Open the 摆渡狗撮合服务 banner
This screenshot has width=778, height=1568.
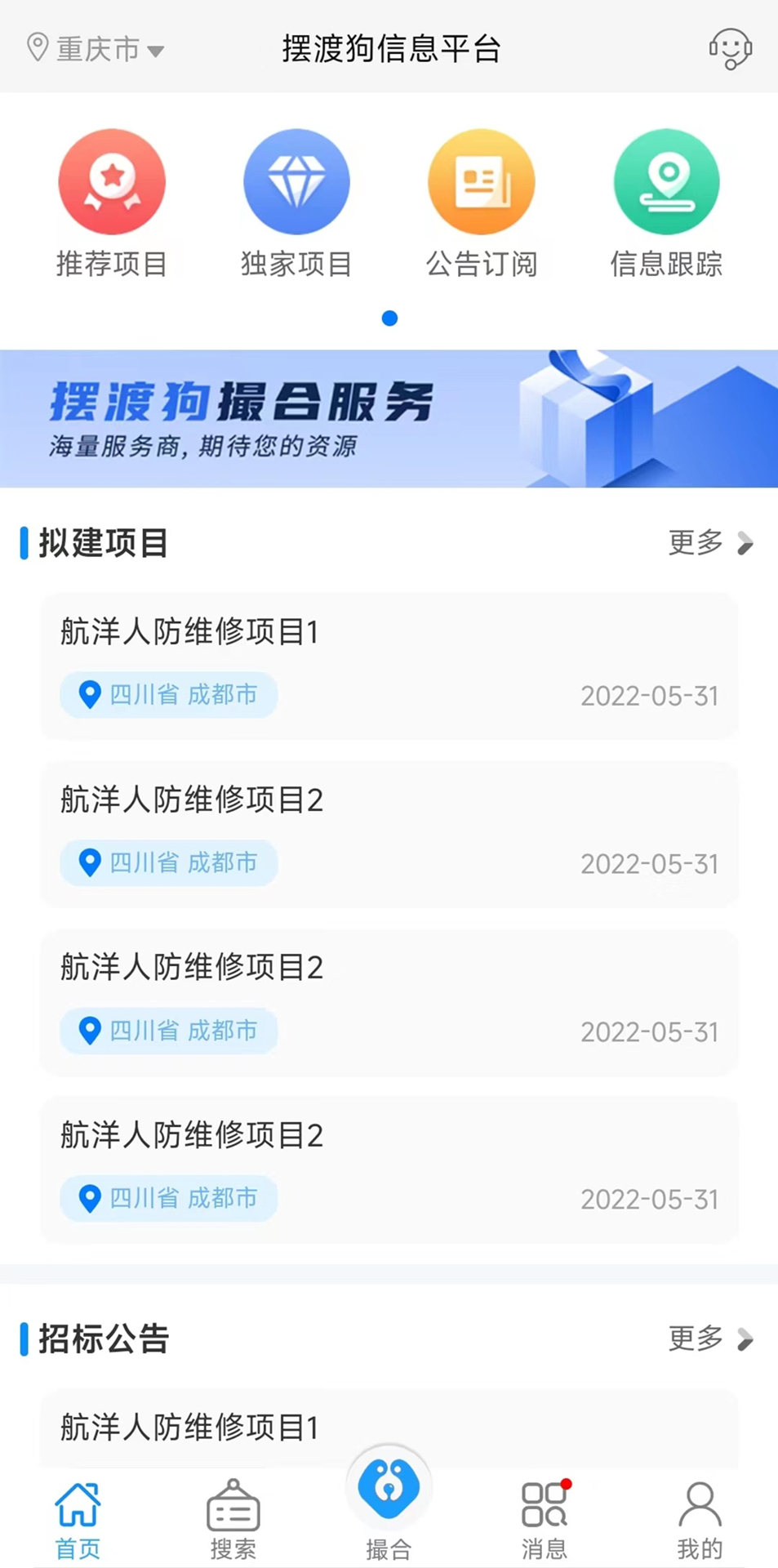tap(389, 418)
